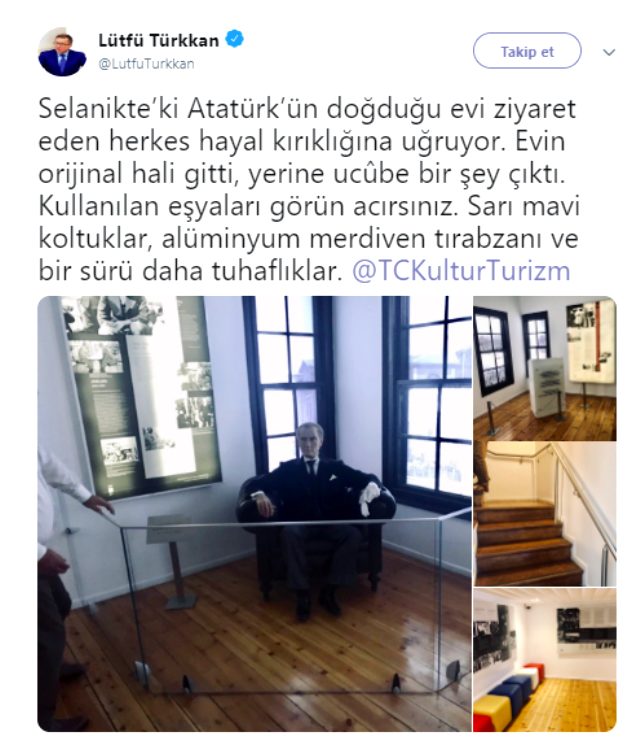This screenshot has width=640, height=740.
Task: View the photo with colored seats
Action: pos(544,660)
